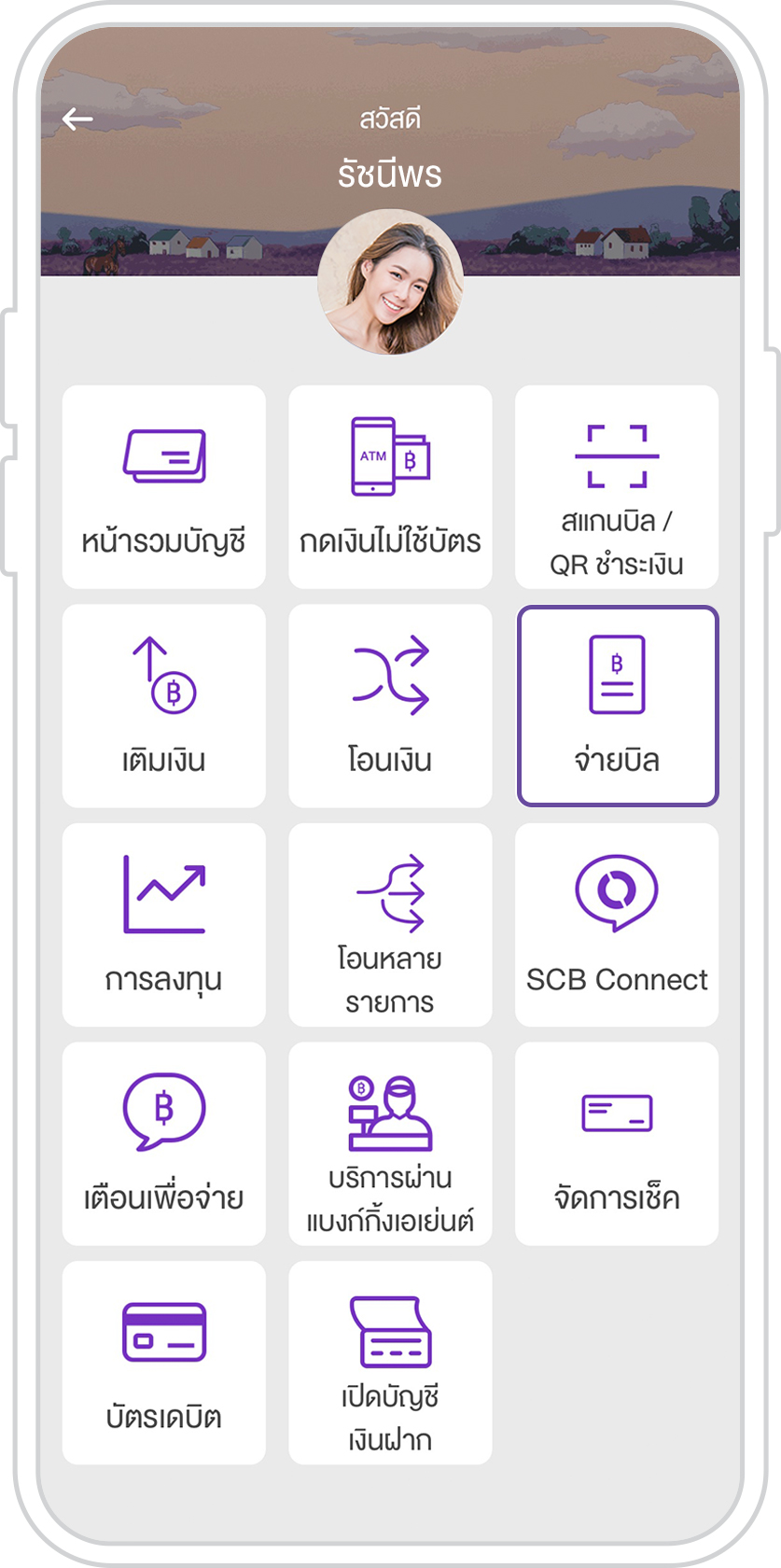Open โอนหลายรายการ multiple transfers
This screenshot has width=781, height=1568.
pyautogui.click(x=390, y=925)
